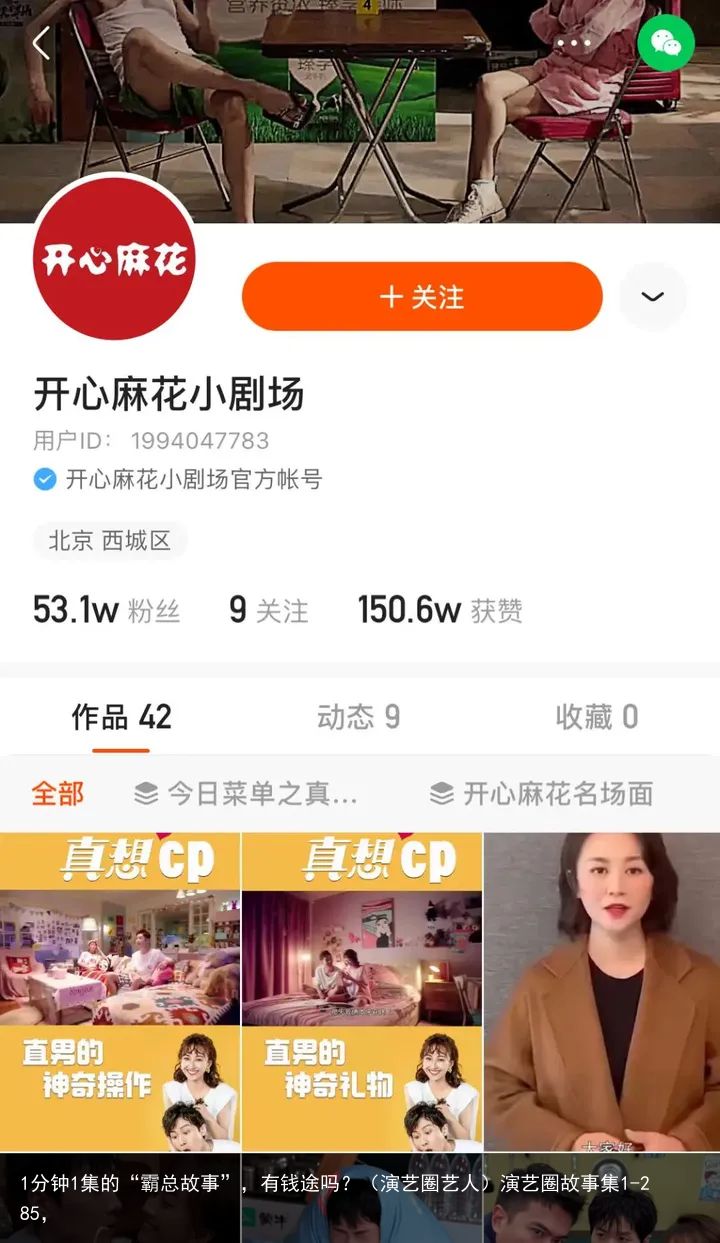
Task: Switch to the 作品 42 tab
Action: tap(121, 717)
